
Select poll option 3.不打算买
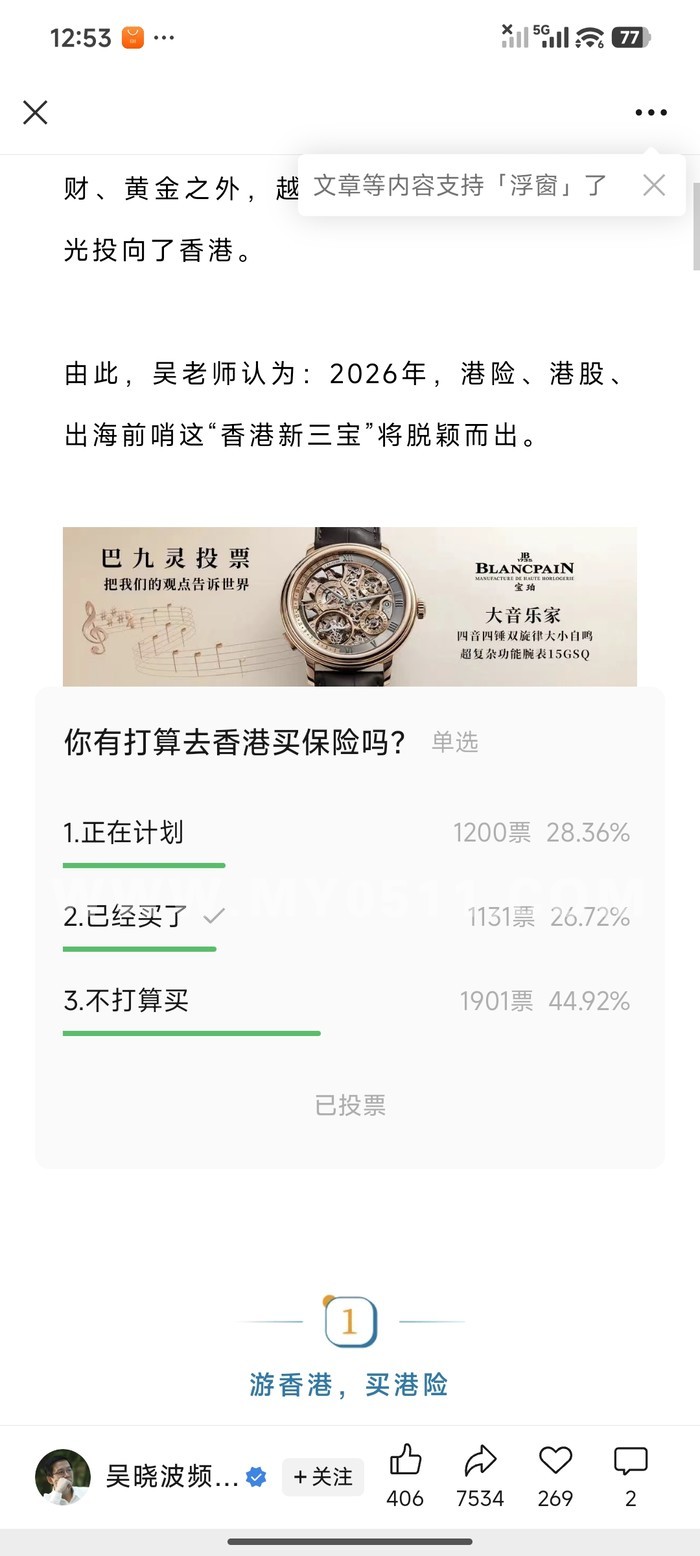[126, 1000]
